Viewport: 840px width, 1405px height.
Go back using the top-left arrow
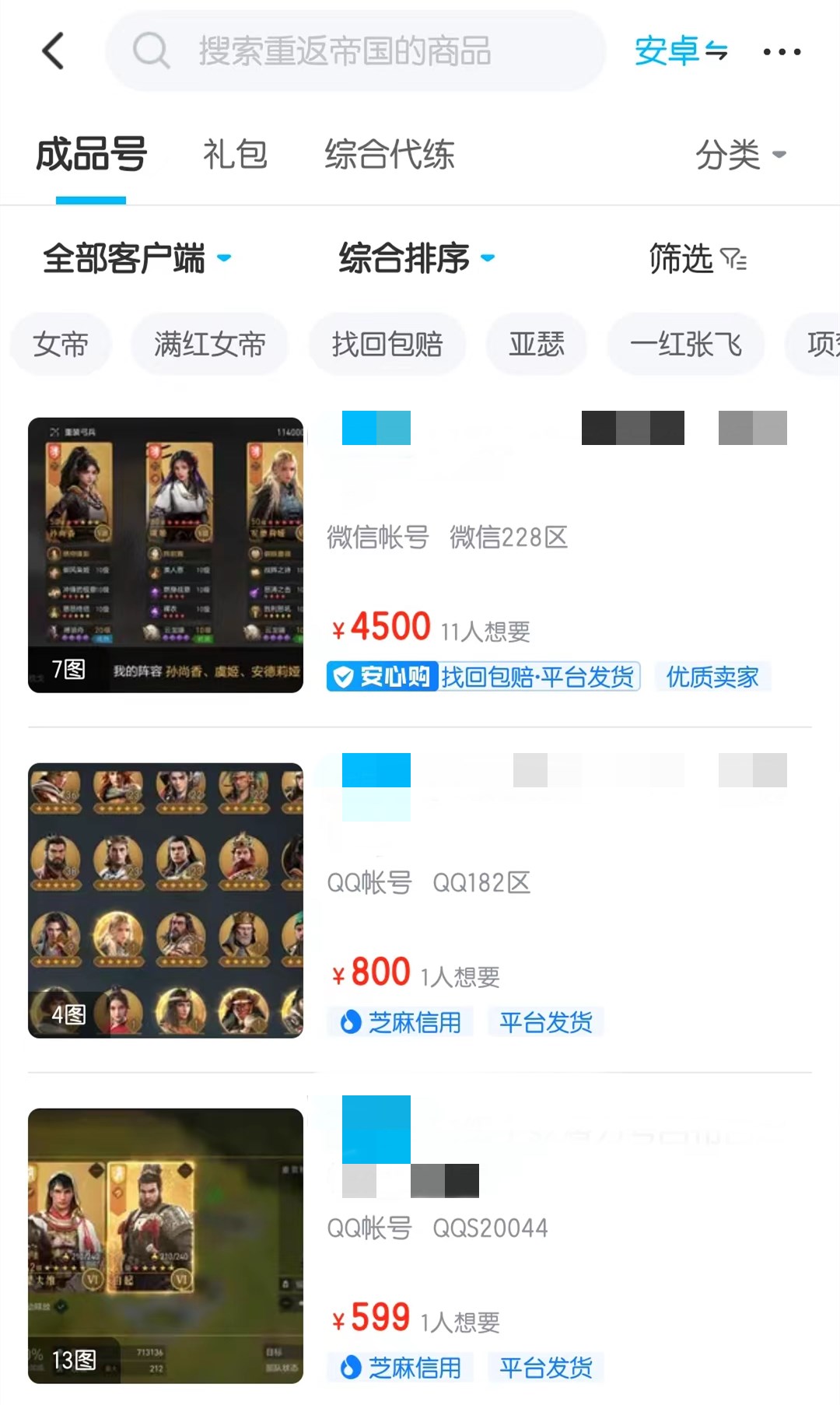click(53, 51)
